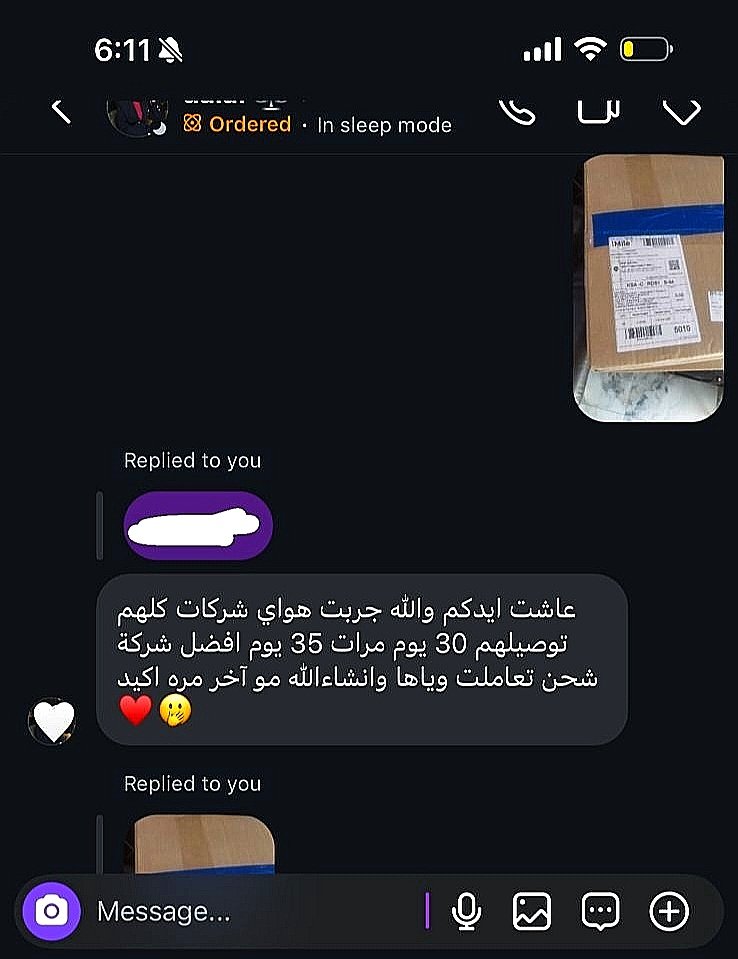
Task: Start a voice call with this contact
Action: [517, 111]
